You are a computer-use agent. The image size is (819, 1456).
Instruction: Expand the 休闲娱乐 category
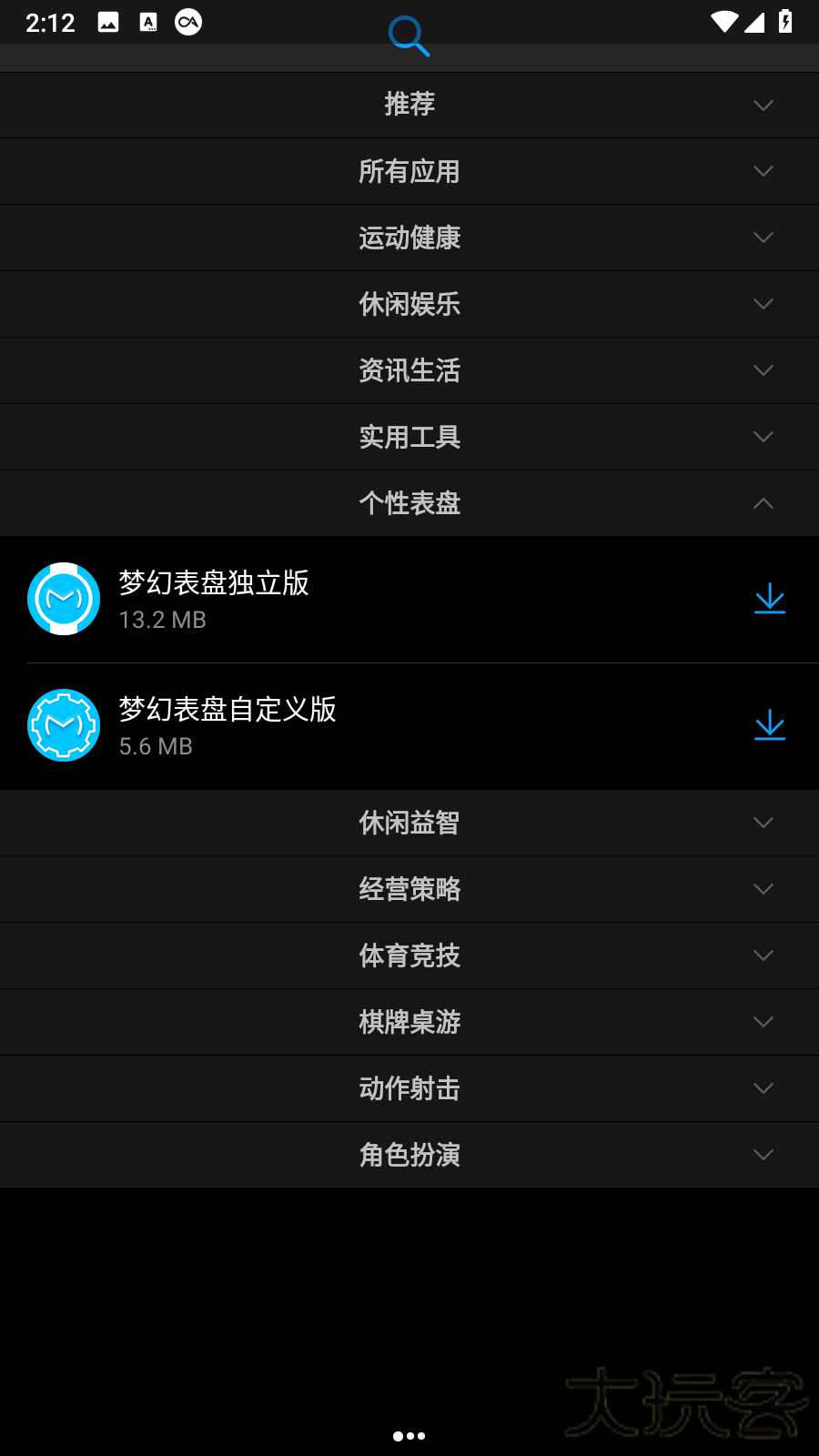click(409, 304)
